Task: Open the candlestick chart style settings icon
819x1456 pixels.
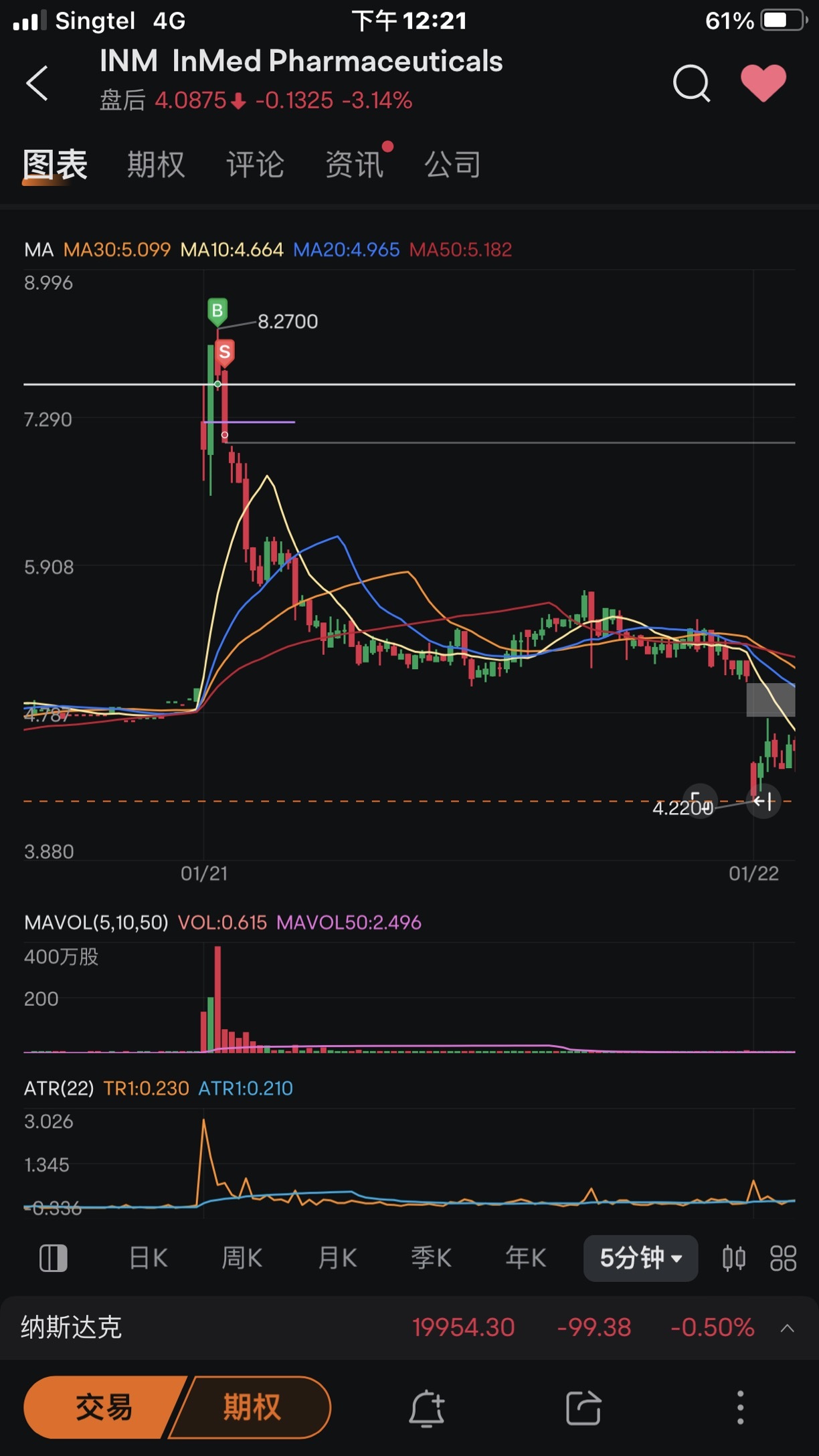Action: [x=734, y=1258]
